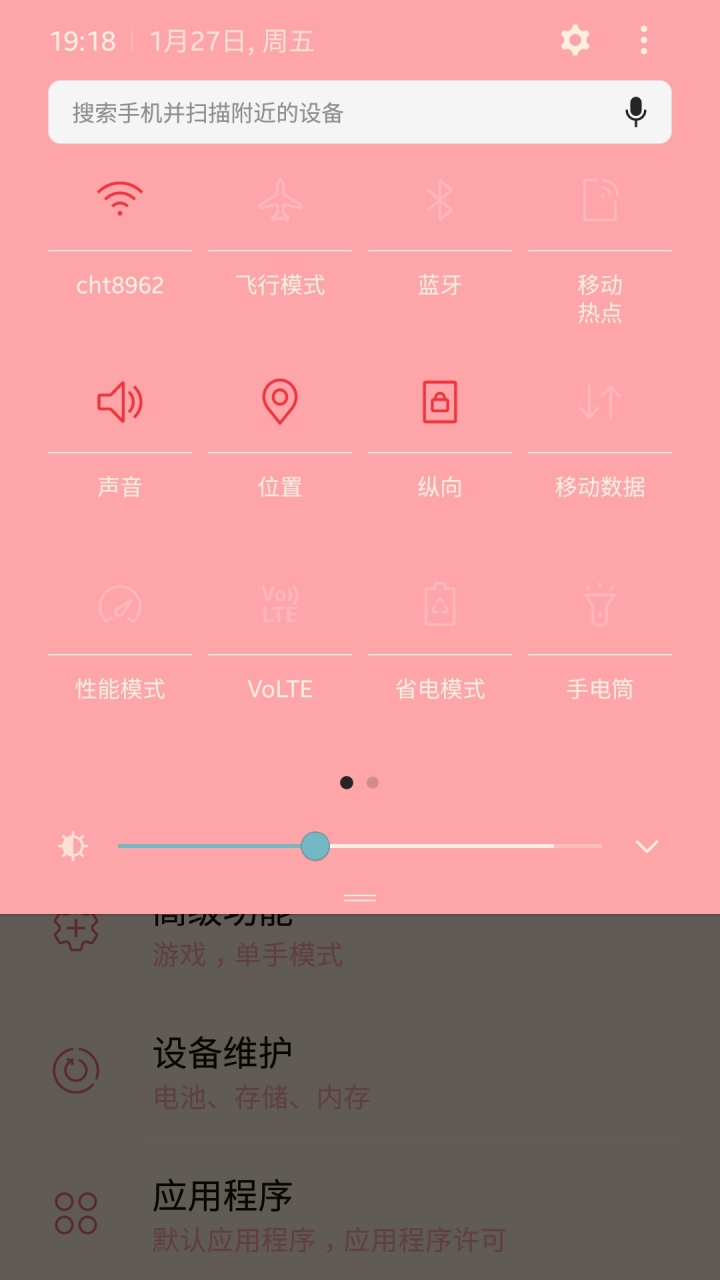The height and width of the screenshot is (1280, 720).
Task: Enable 性能模式 performance mode
Action: coord(120,605)
